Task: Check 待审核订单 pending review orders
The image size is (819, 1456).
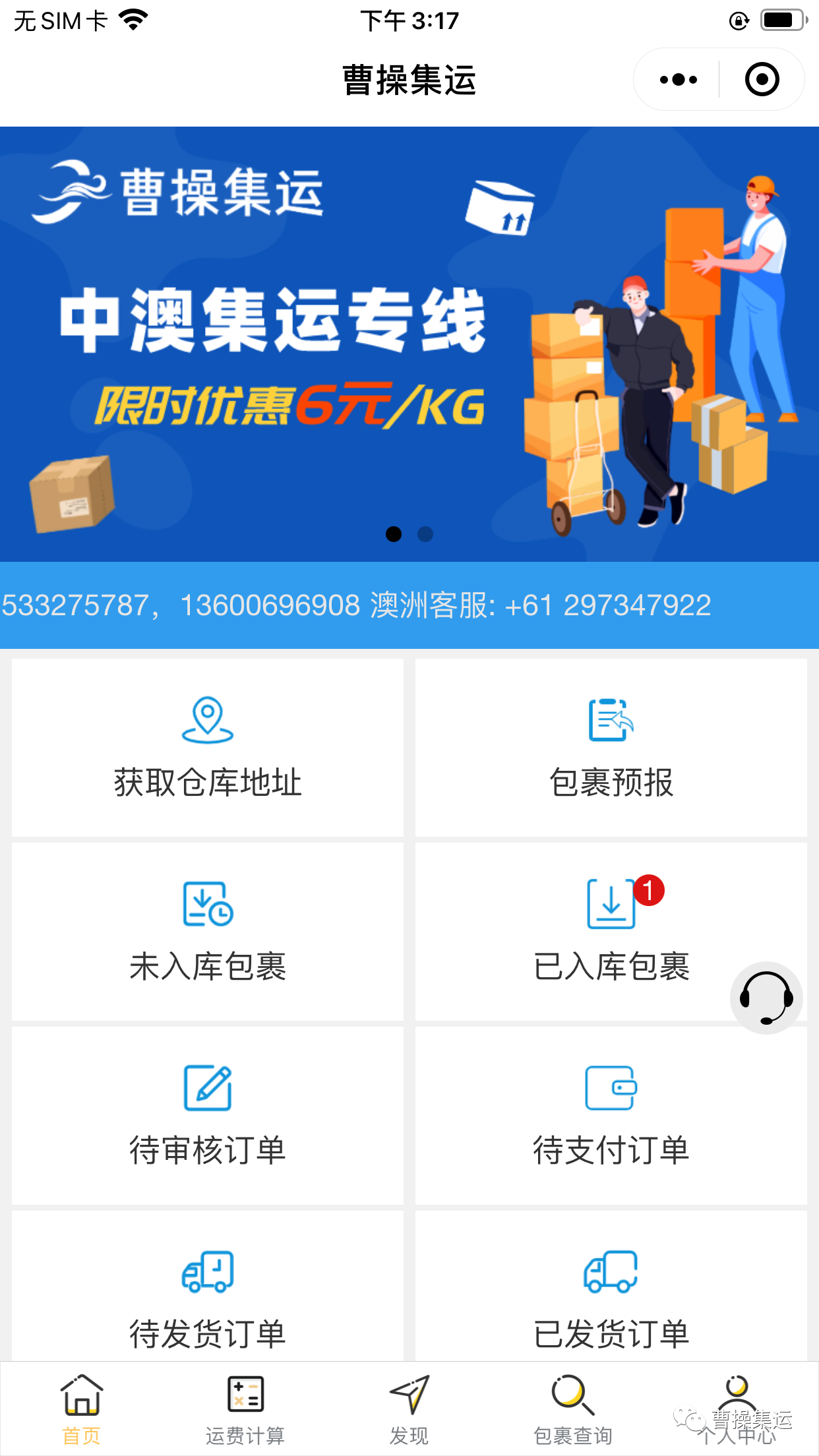Action: (207, 1116)
